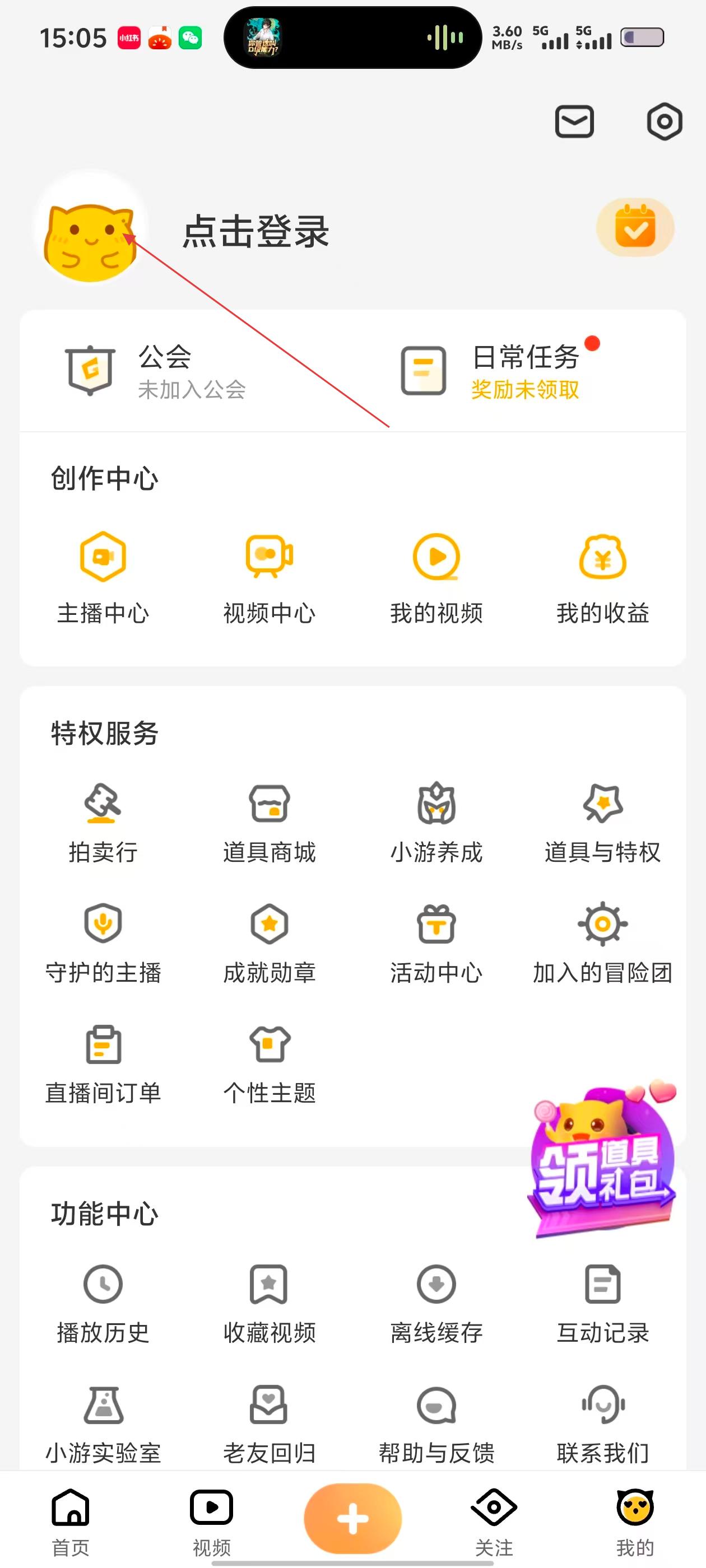The height and width of the screenshot is (1568, 706).
Task: Tap 点击登录 to log in
Action: [x=256, y=231]
